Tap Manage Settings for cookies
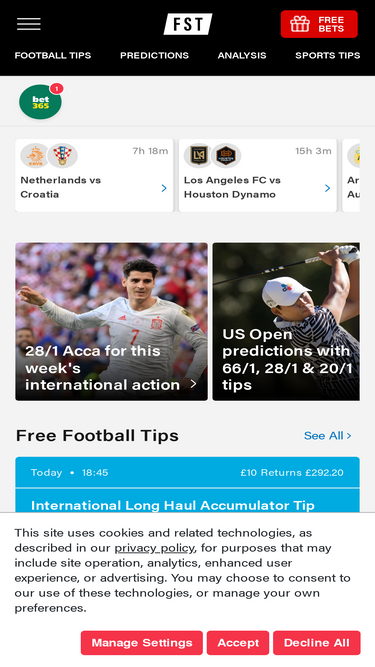This screenshot has width=375, height=667. (x=142, y=643)
